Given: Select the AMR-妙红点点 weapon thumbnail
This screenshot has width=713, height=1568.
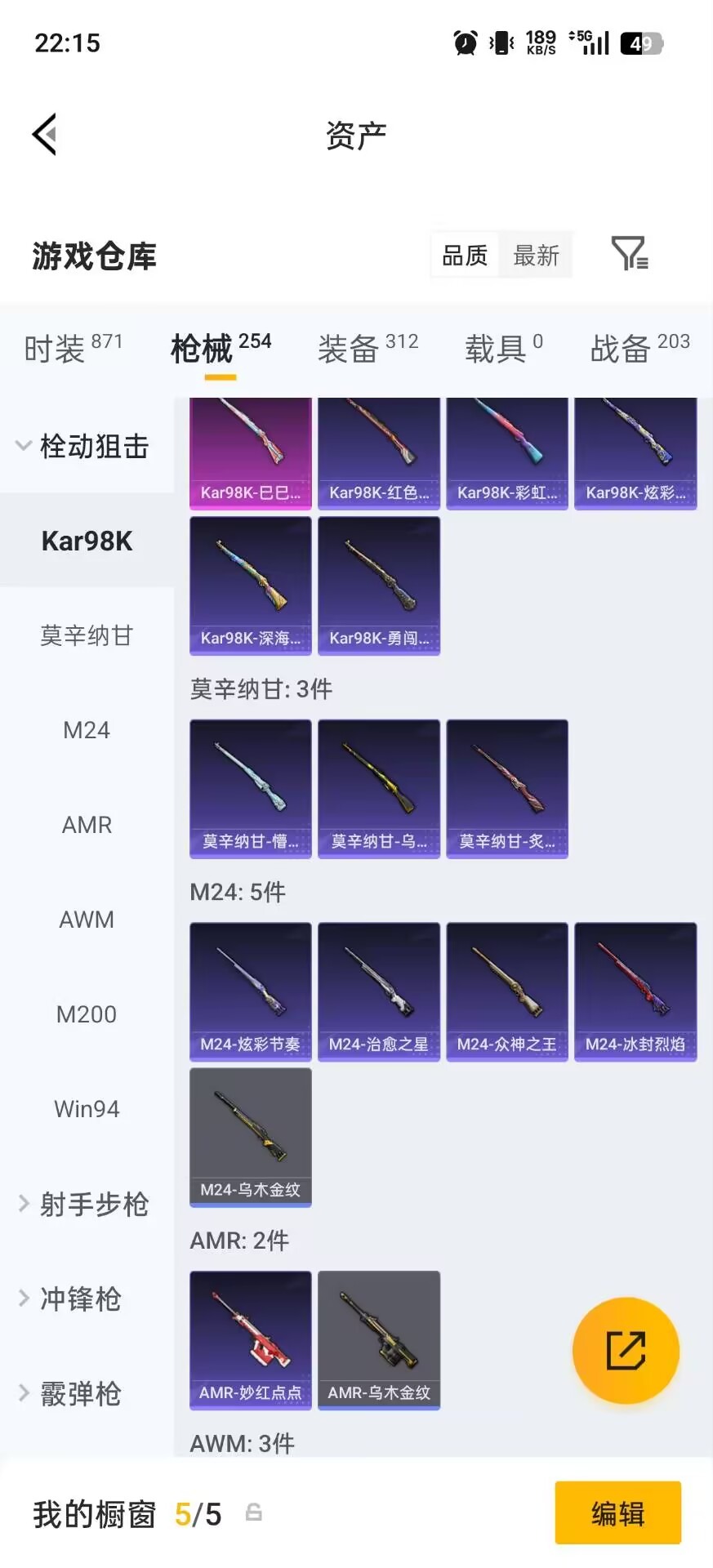Looking at the screenshot, I should pyautogui.click(x=250, y=1339).
